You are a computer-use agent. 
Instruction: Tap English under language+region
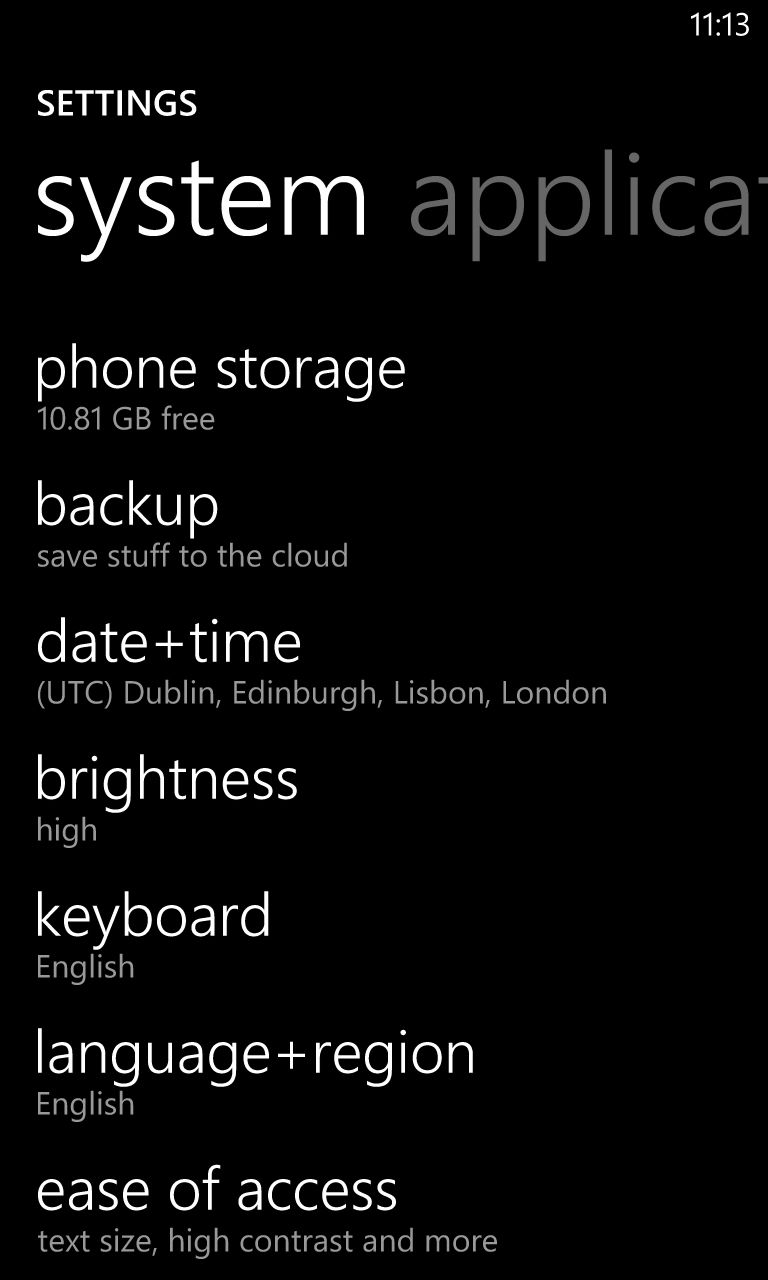[85, 1104]
